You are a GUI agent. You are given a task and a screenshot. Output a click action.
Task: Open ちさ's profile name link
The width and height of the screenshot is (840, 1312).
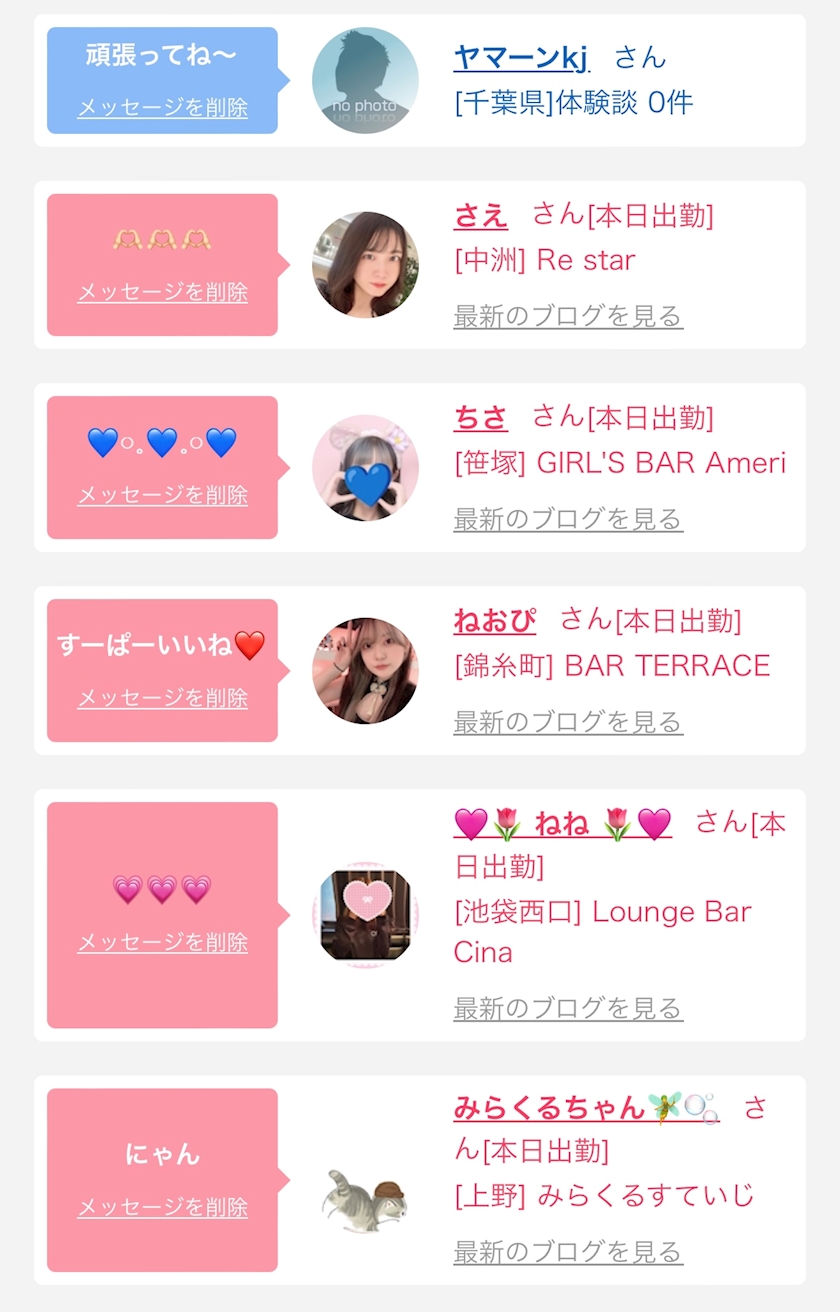pyautogui.click(x=480, y=417)
